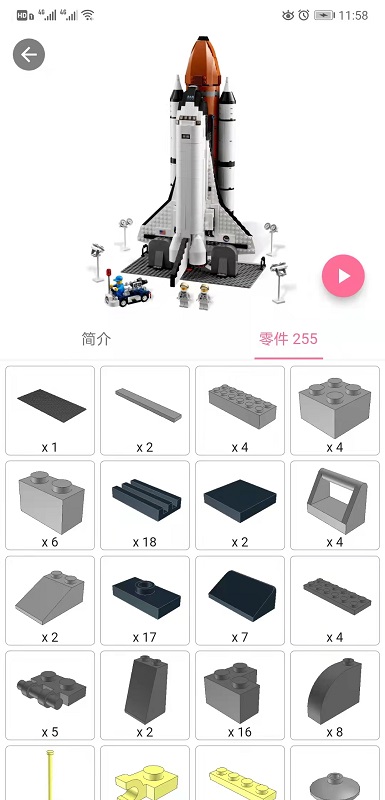Open the corner brick part x 16
This screenshot has height=800, width=385.
[240, 695]
